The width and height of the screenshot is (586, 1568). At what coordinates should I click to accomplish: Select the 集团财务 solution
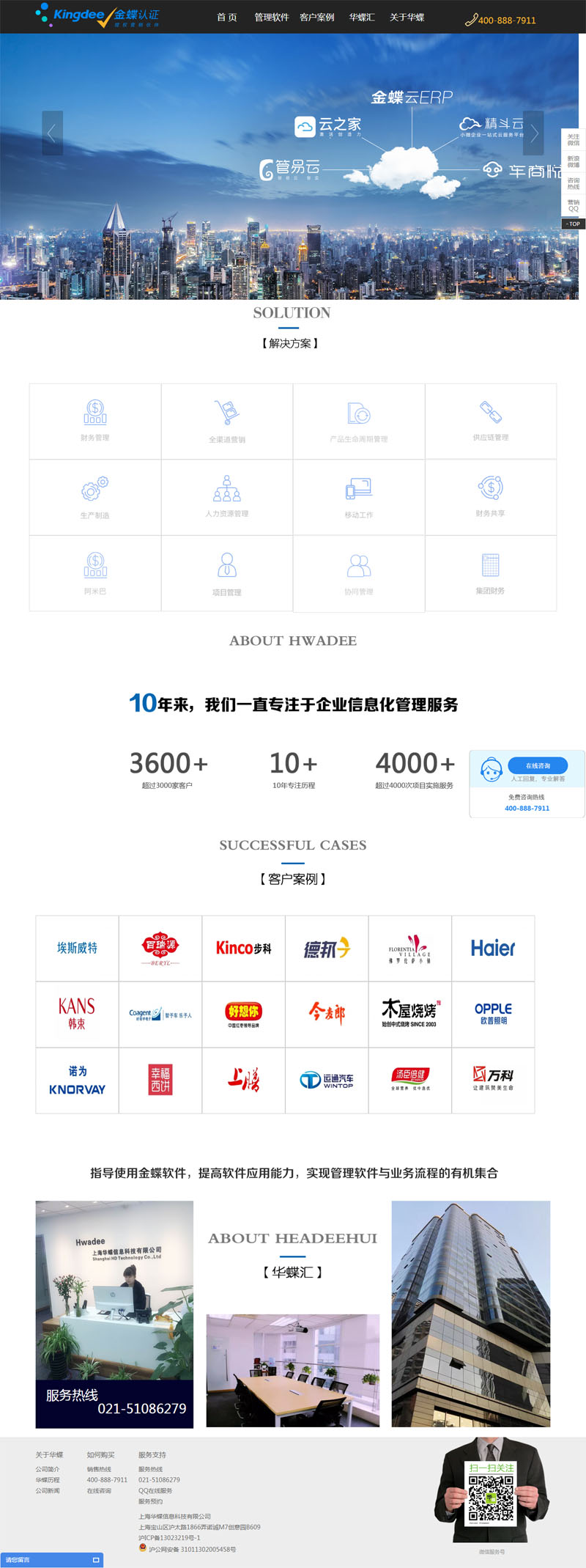tap(490, 573)
